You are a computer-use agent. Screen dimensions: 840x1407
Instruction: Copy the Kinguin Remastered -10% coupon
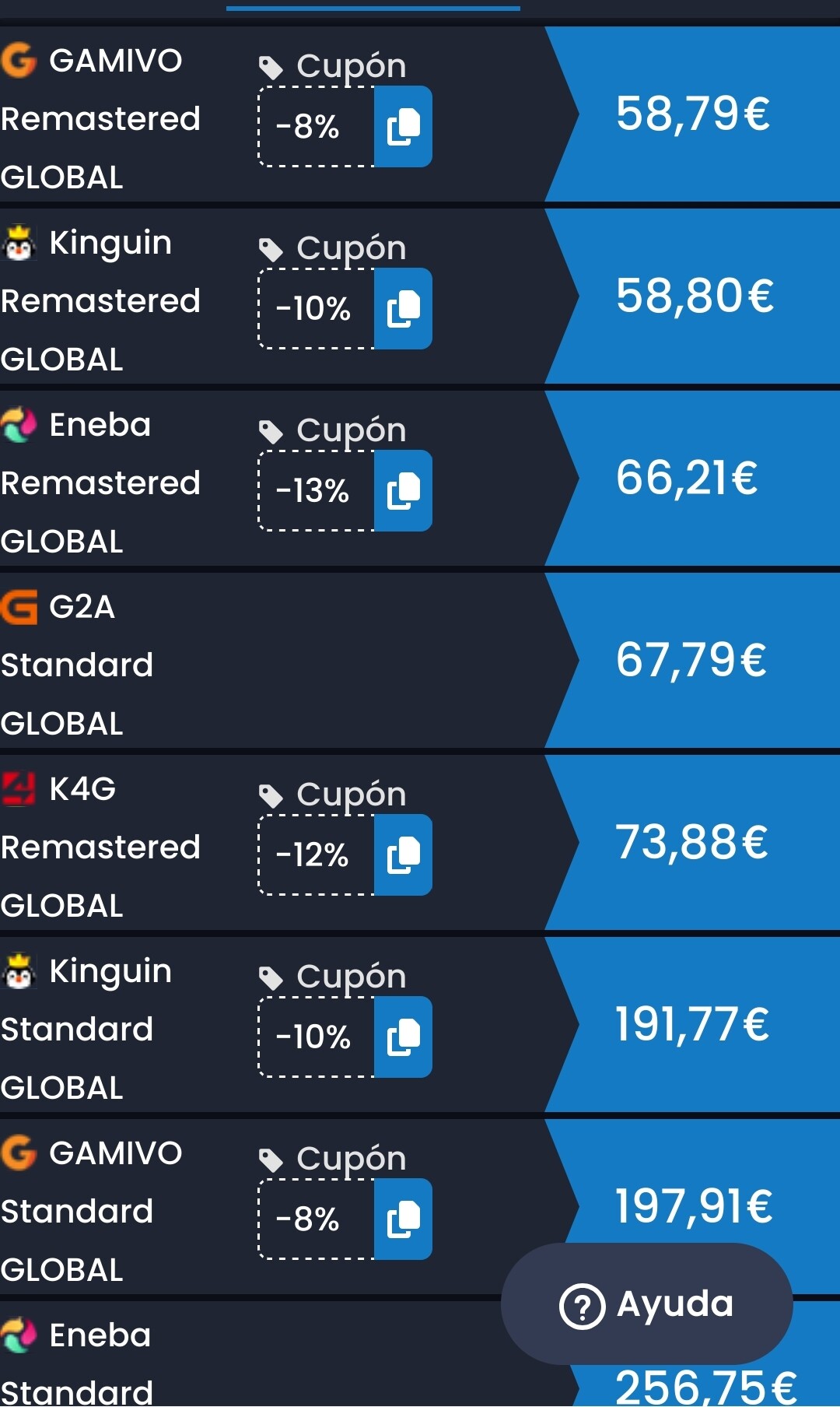pyautogui.click(x=403, y=309)
